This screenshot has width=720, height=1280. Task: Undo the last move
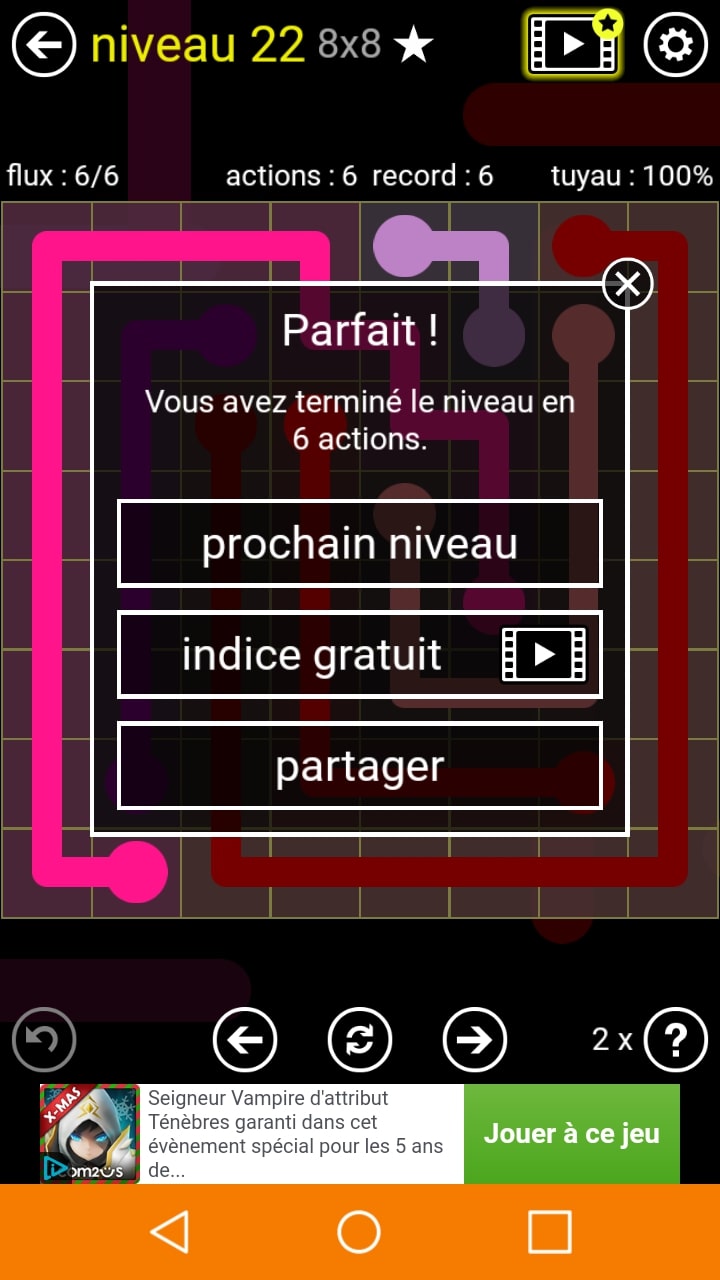tap(44, 1040)
